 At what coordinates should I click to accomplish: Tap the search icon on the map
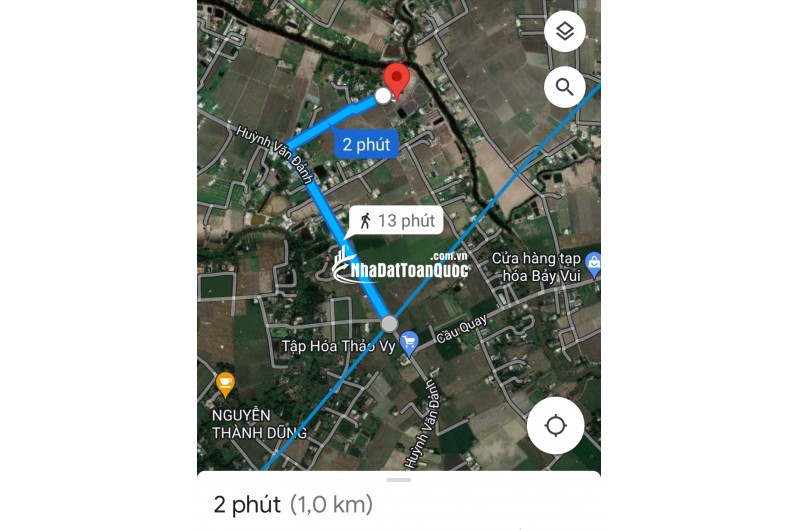coord(564,87)
